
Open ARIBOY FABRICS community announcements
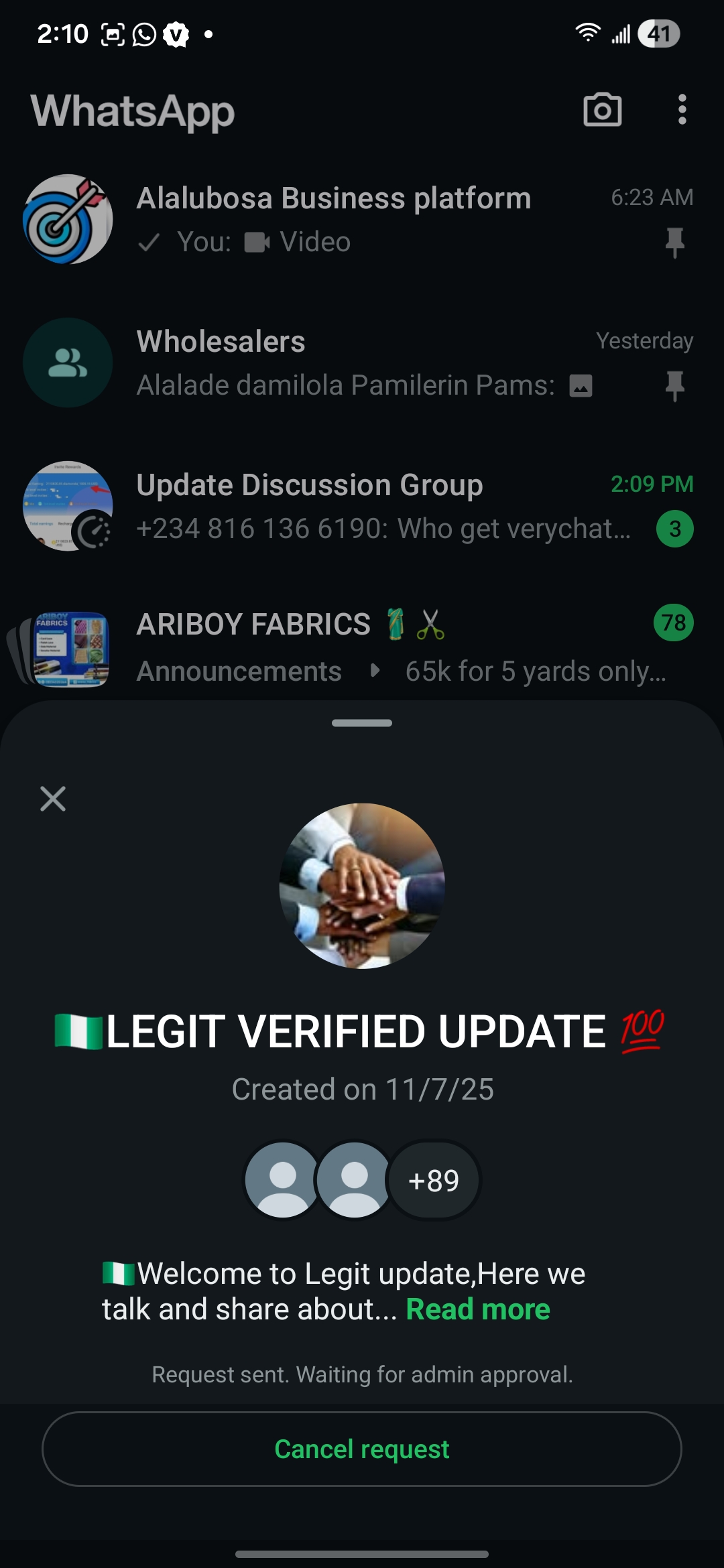coord(362,649)
